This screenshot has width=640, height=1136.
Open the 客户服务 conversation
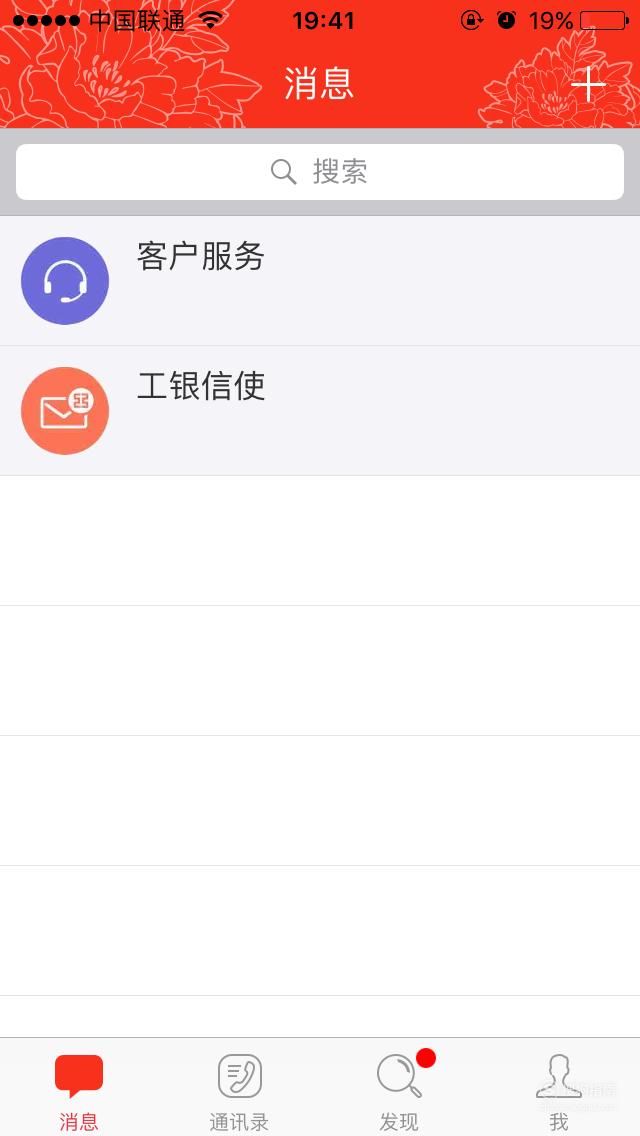pyautogui.click(x=320, y=281)
